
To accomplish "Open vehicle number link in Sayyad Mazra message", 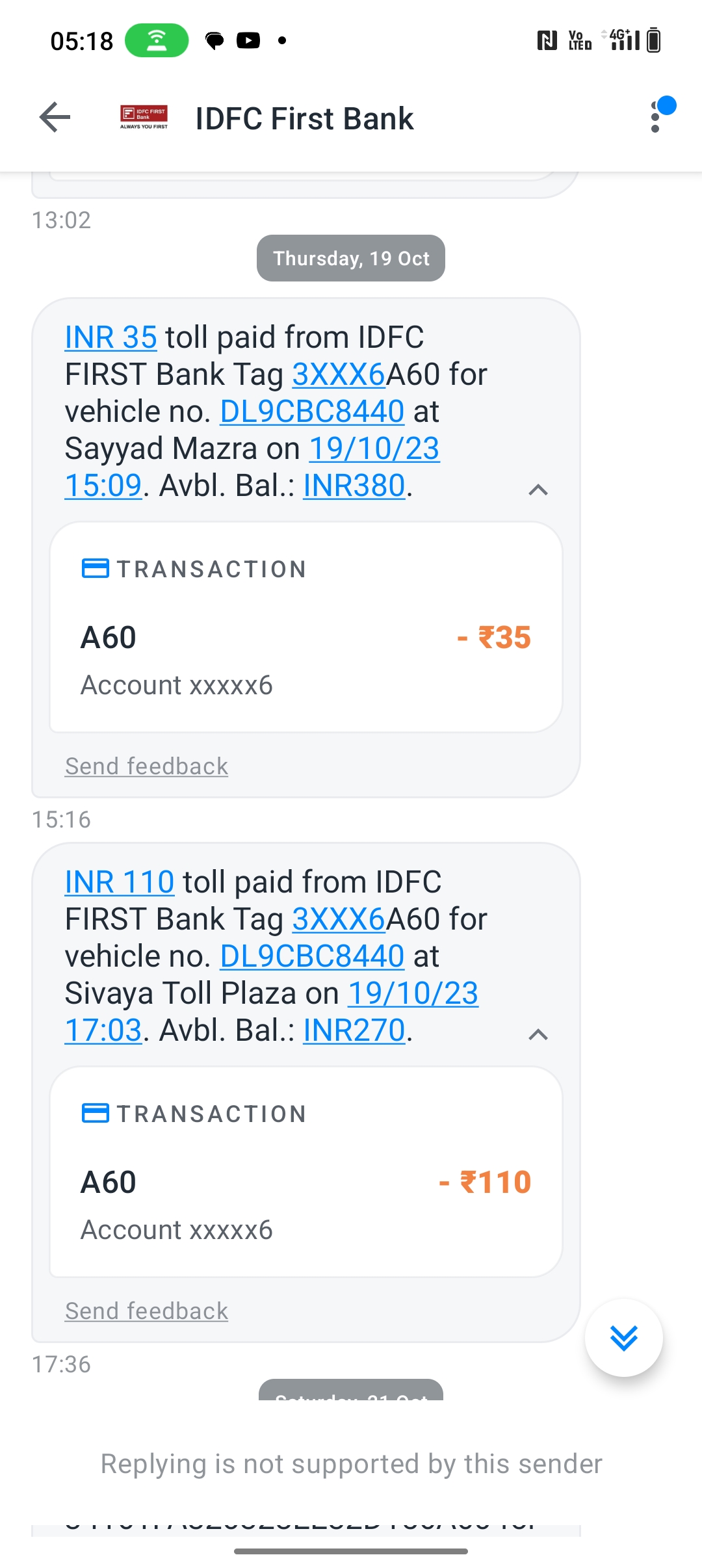I will (x=313, y=412).
